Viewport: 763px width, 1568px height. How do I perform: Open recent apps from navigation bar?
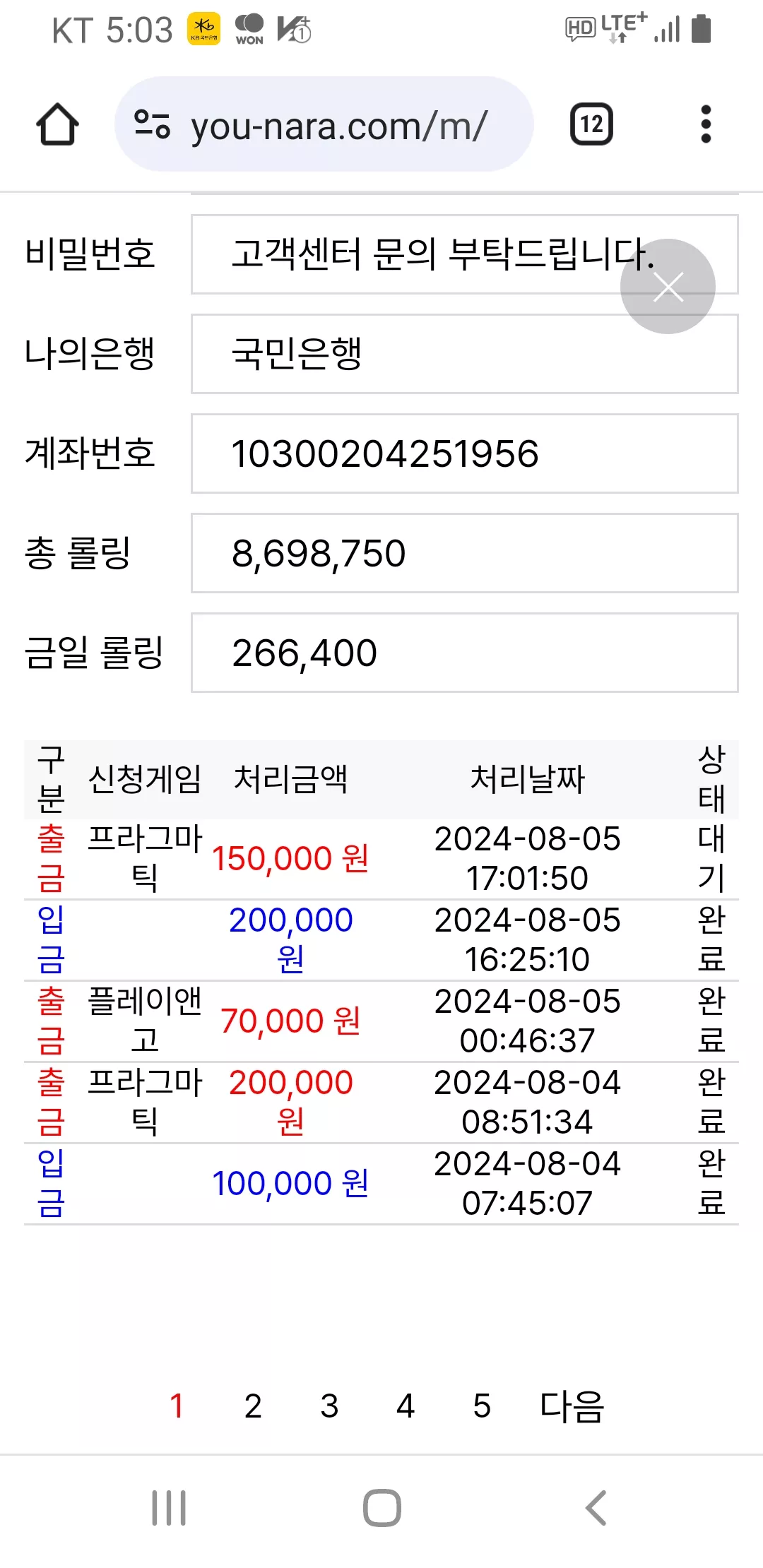[169, 1508]
